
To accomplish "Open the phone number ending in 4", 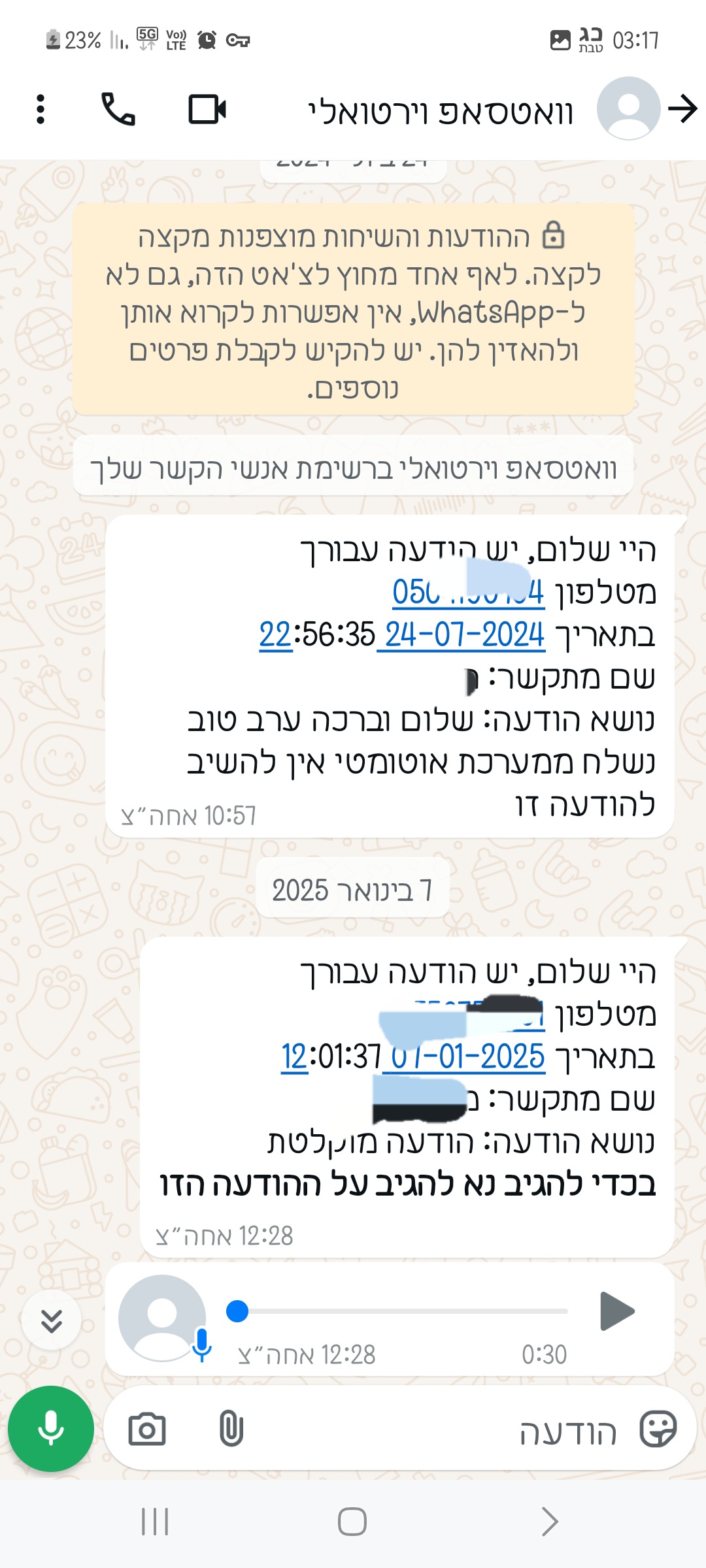I will coord(468,593).
